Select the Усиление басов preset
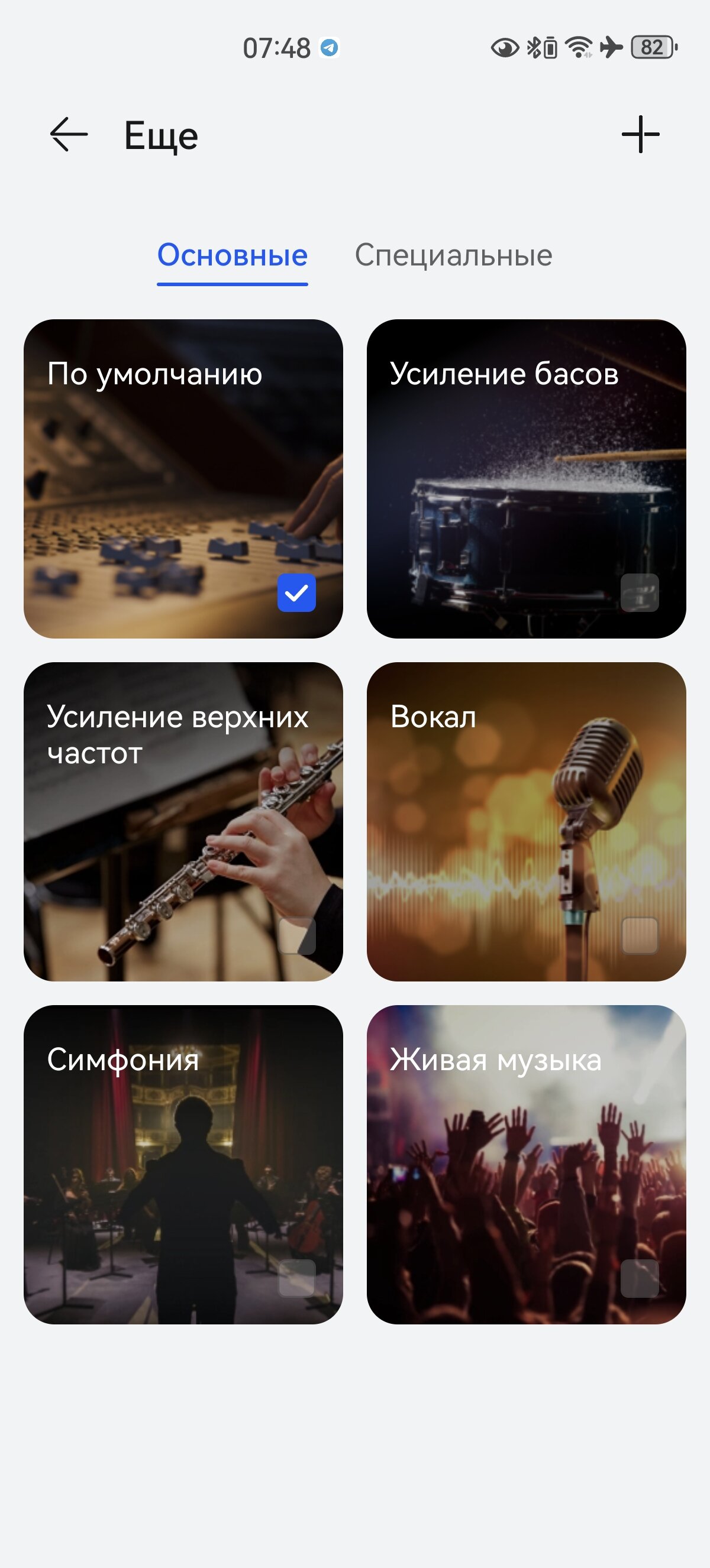This screenshot has height=1568, width=710. point(526,478)
